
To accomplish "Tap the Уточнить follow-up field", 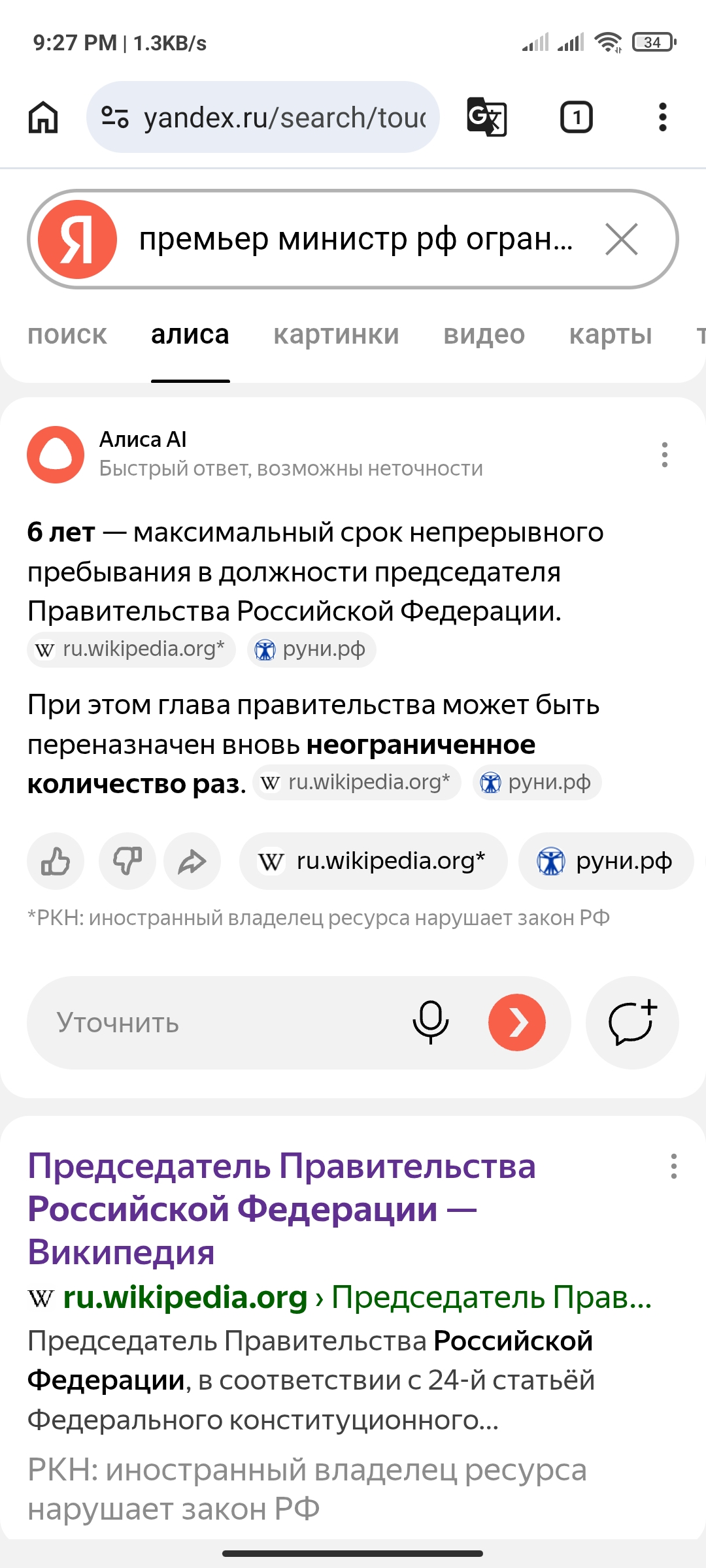I will tap(216, 1023).
